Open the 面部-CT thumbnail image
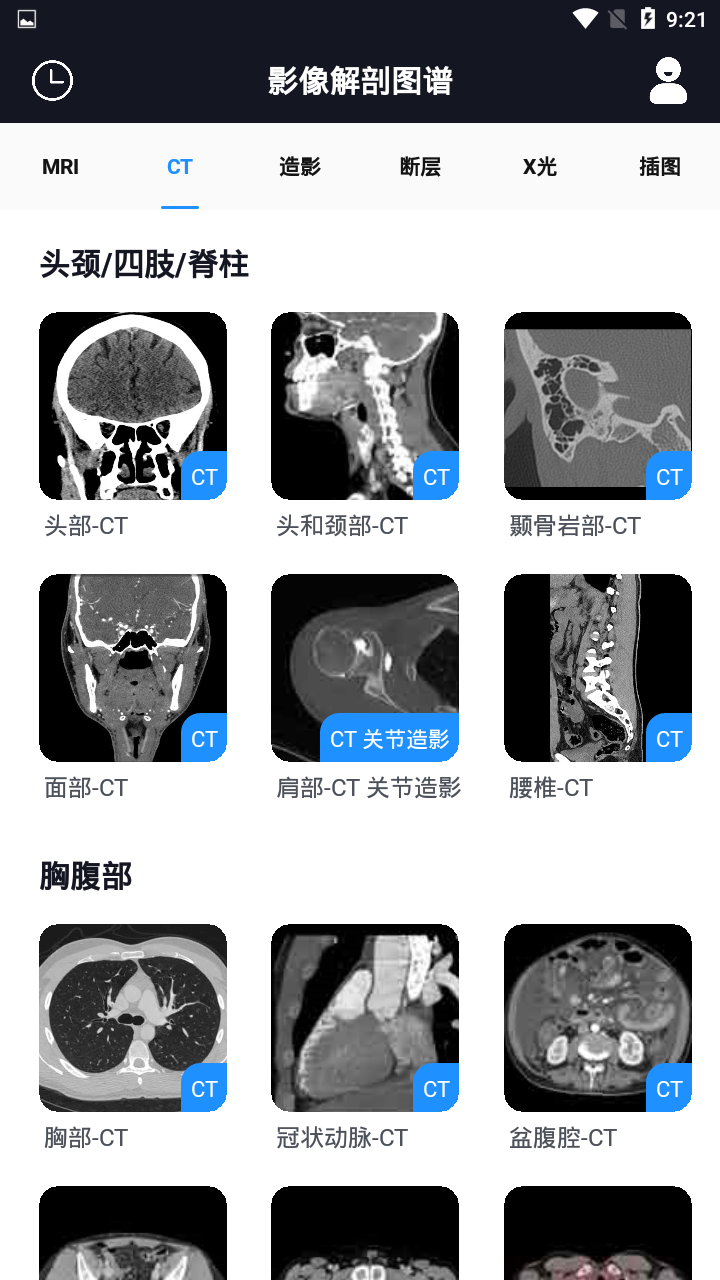The width and height of the screenshot is (720, 1280). pos(133,667)
